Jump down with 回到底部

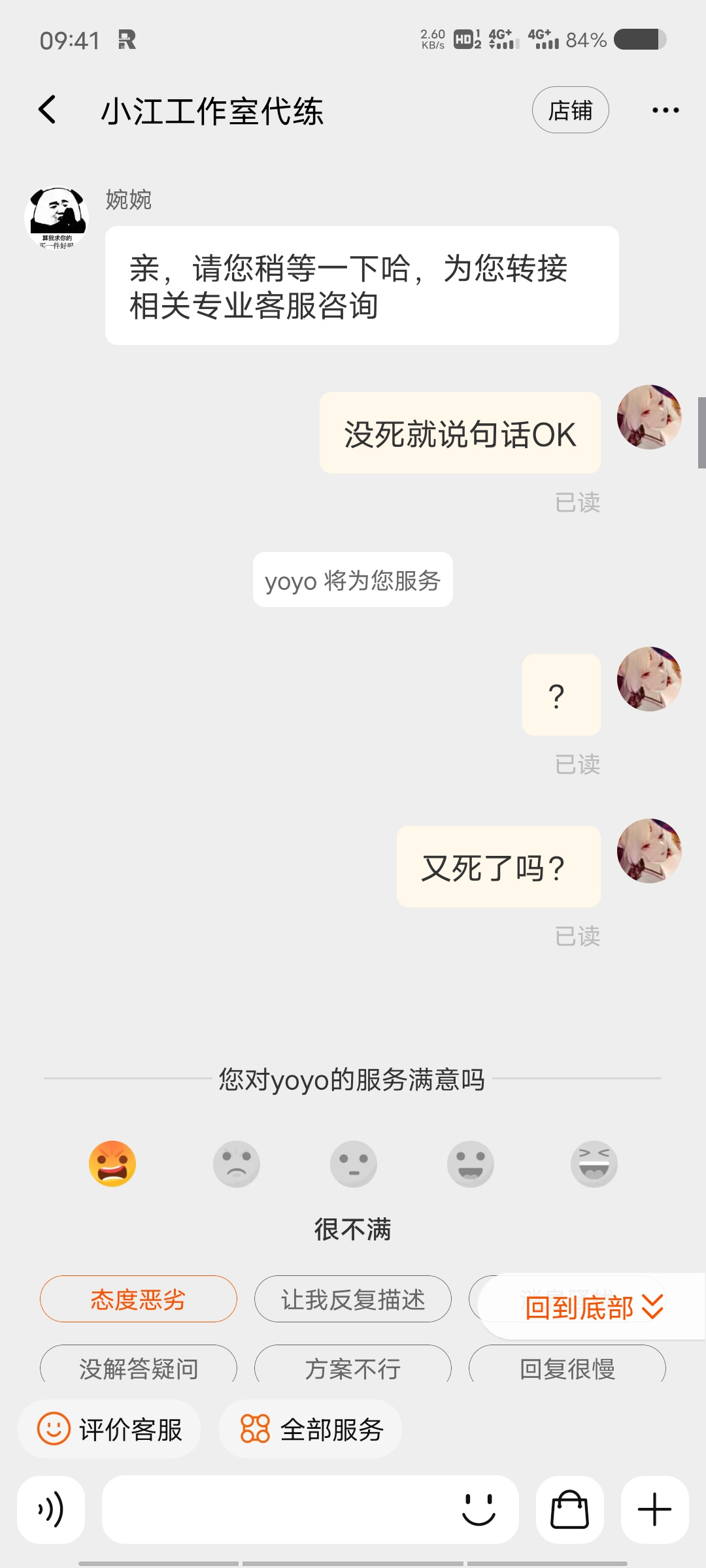(593, 1307)
